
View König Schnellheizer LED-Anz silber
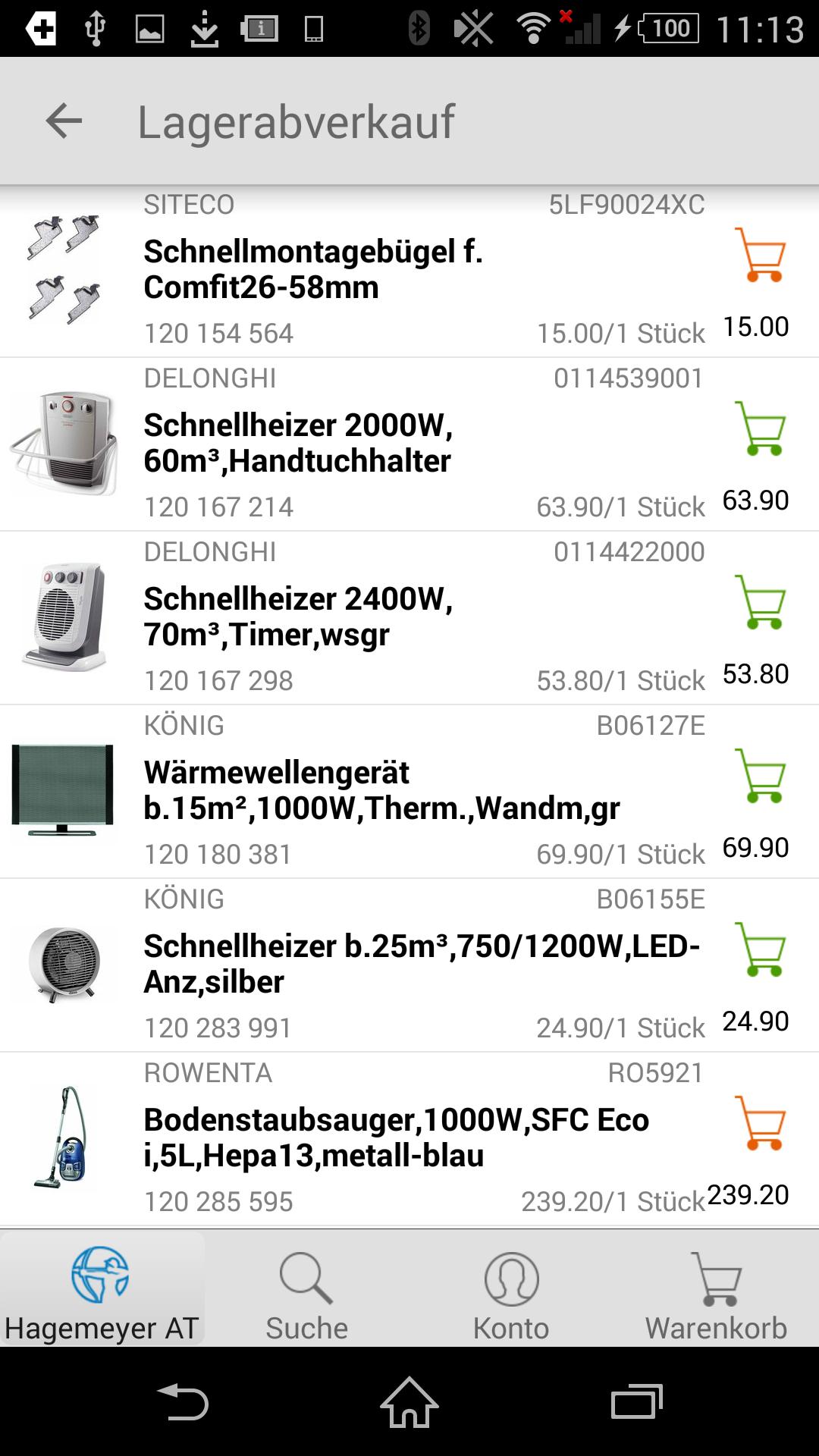pos(421,964)
